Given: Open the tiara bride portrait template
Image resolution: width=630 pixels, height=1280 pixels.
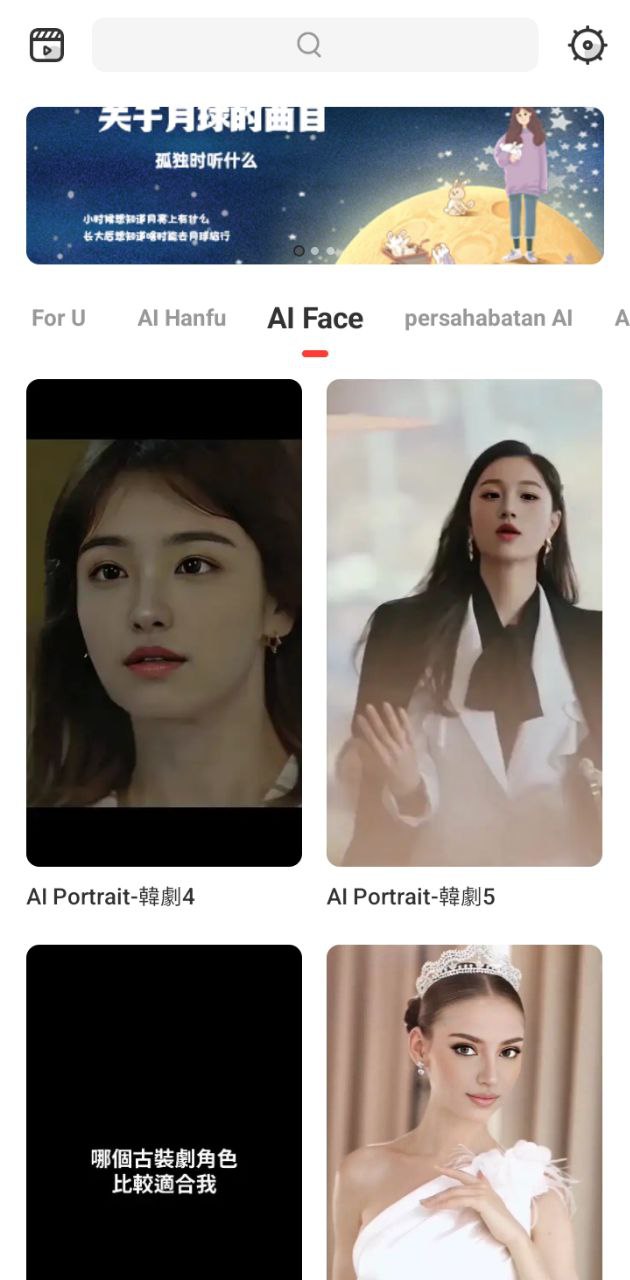Looking at the screenshot, I should click(x=464, y=1110).
